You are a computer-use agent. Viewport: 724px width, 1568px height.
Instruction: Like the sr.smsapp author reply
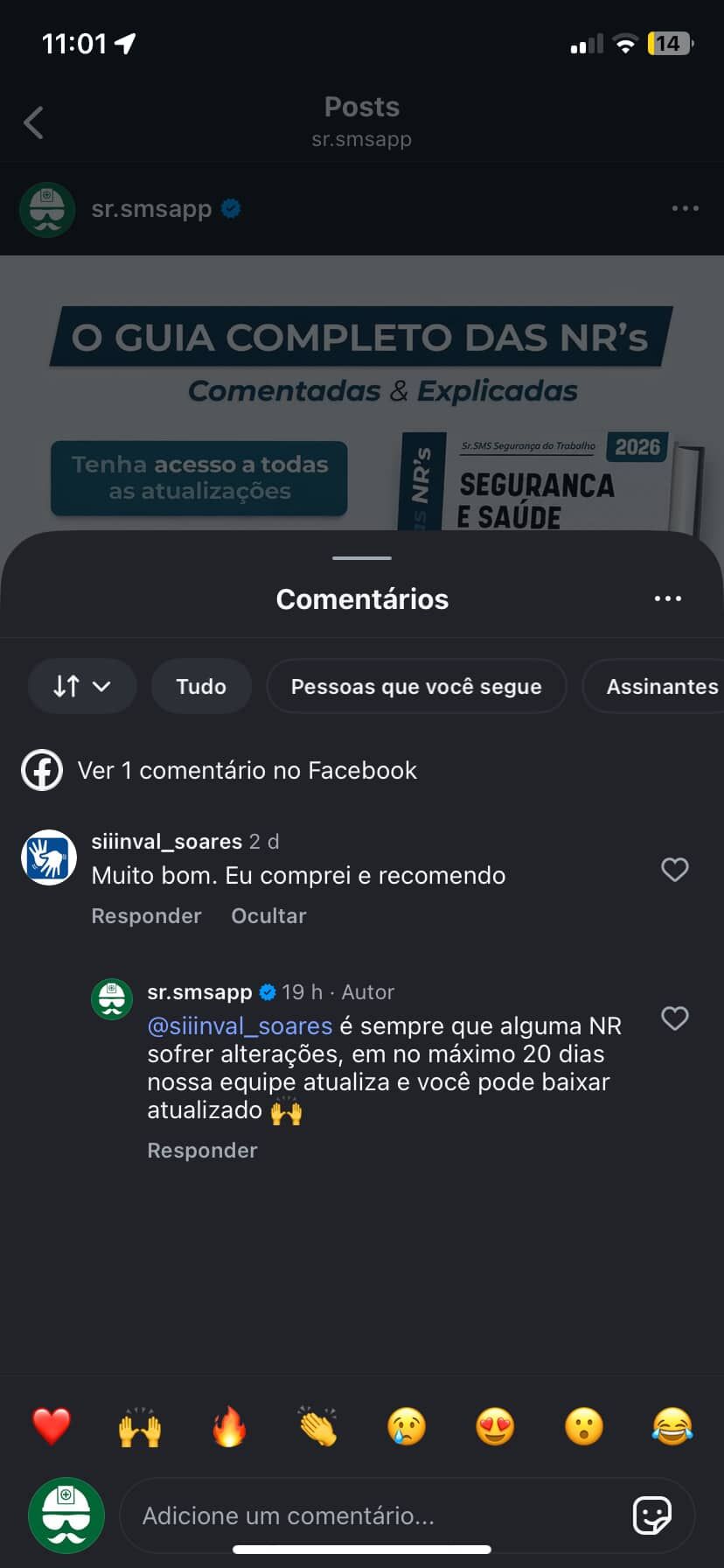[x=674, y=1018]
